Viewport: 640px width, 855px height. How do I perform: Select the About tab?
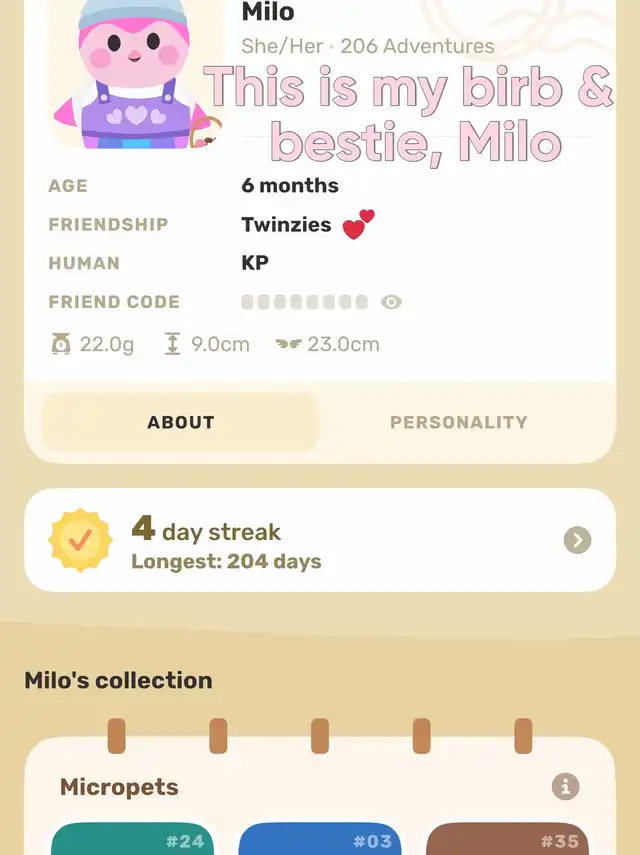pyautogui.click(x=181, y=423)
